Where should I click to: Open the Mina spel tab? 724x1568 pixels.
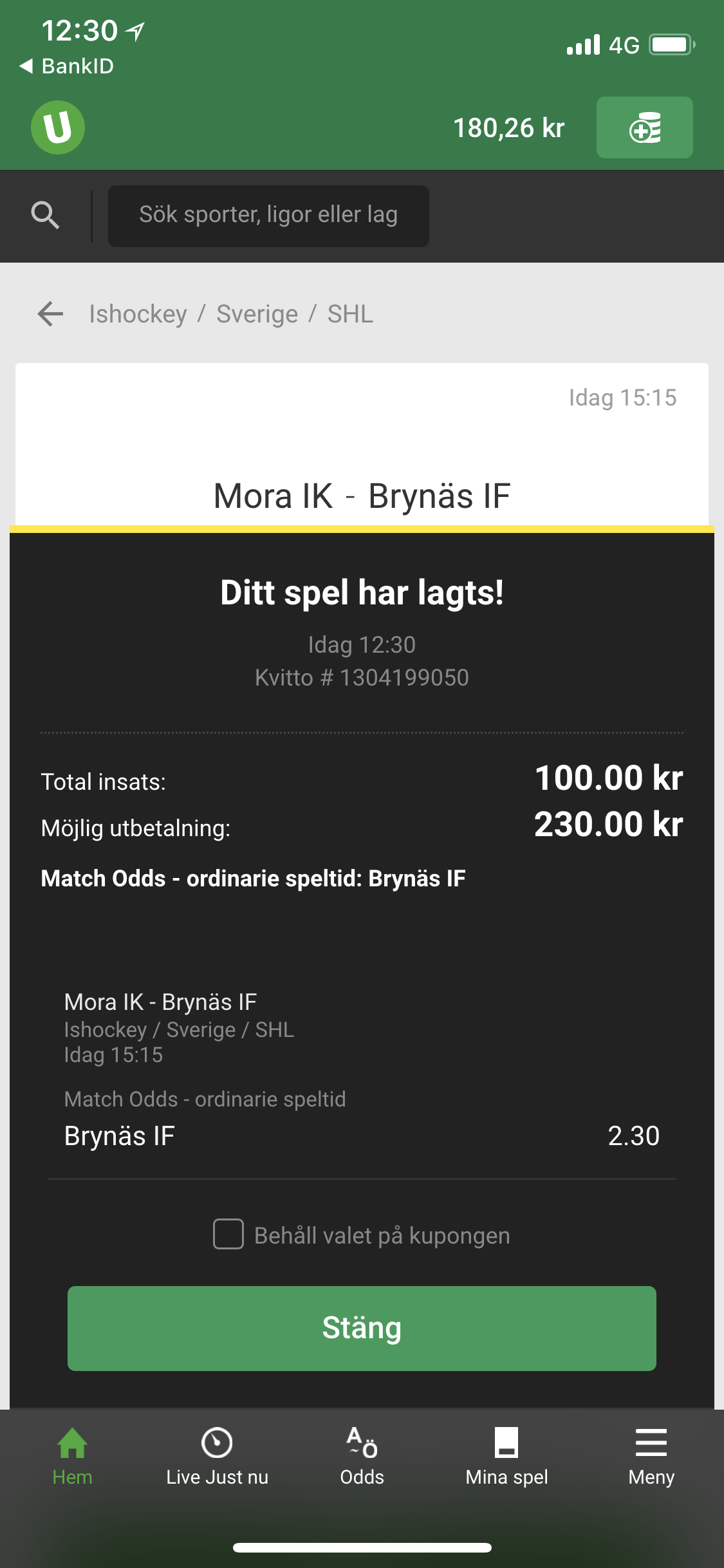[x=506, y=1457]
